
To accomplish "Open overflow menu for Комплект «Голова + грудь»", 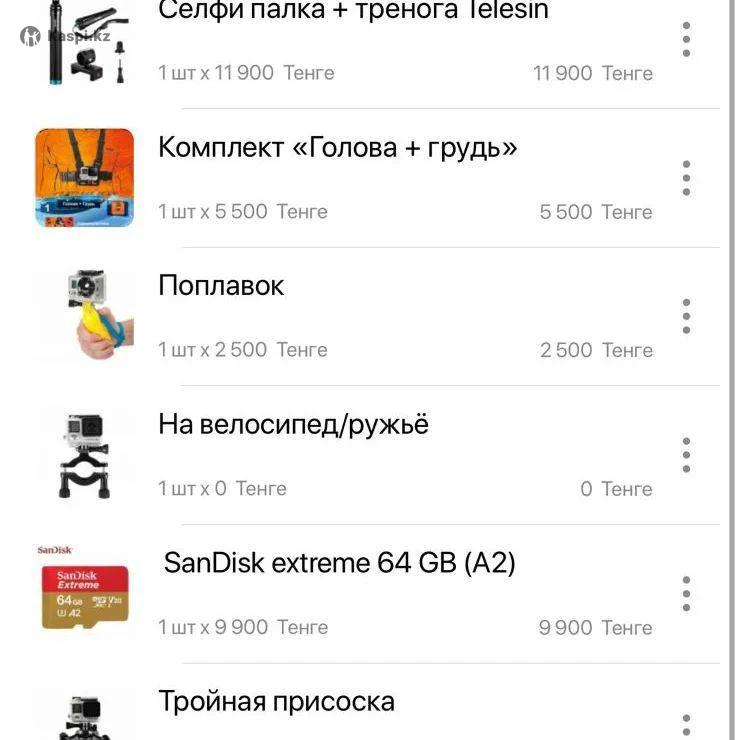I will (x=686, y=178).
